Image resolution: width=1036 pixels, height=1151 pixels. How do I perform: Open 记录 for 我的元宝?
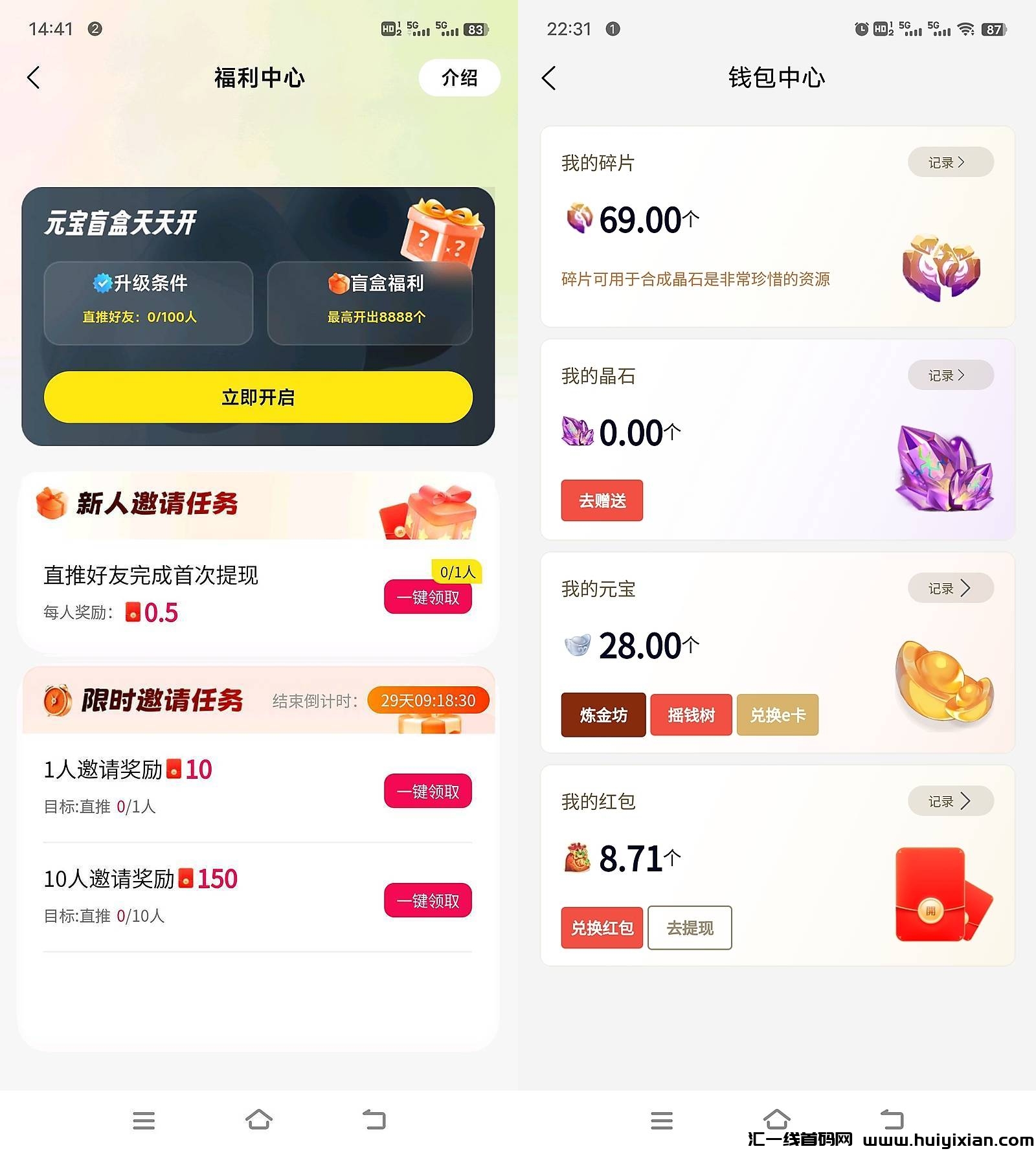point(949,588)
